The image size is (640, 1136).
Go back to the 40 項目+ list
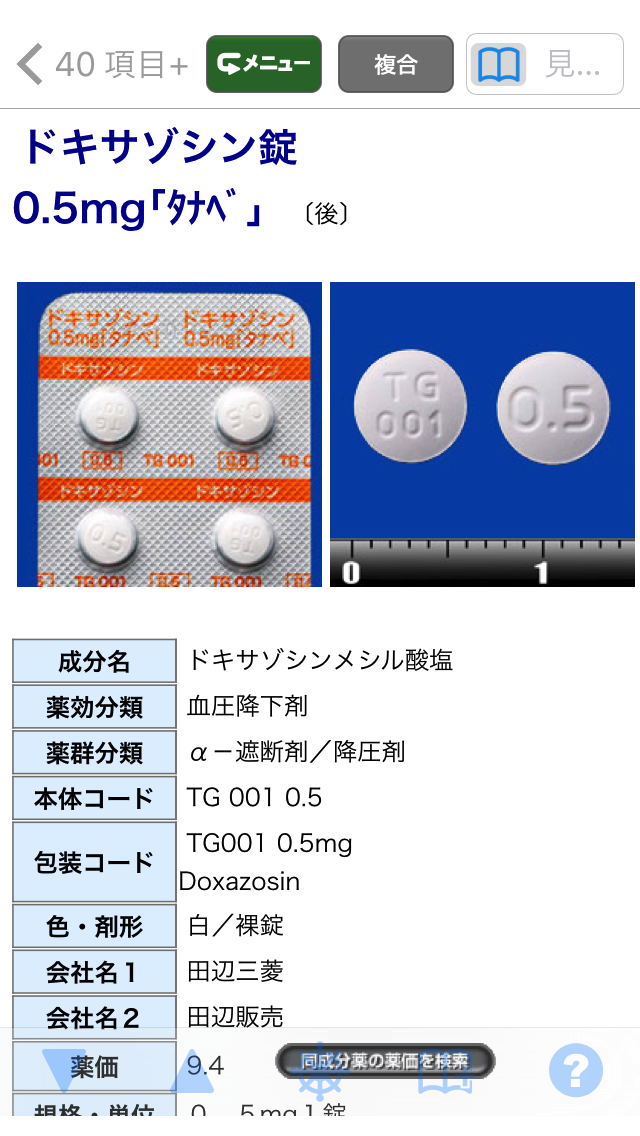point(101,64)
